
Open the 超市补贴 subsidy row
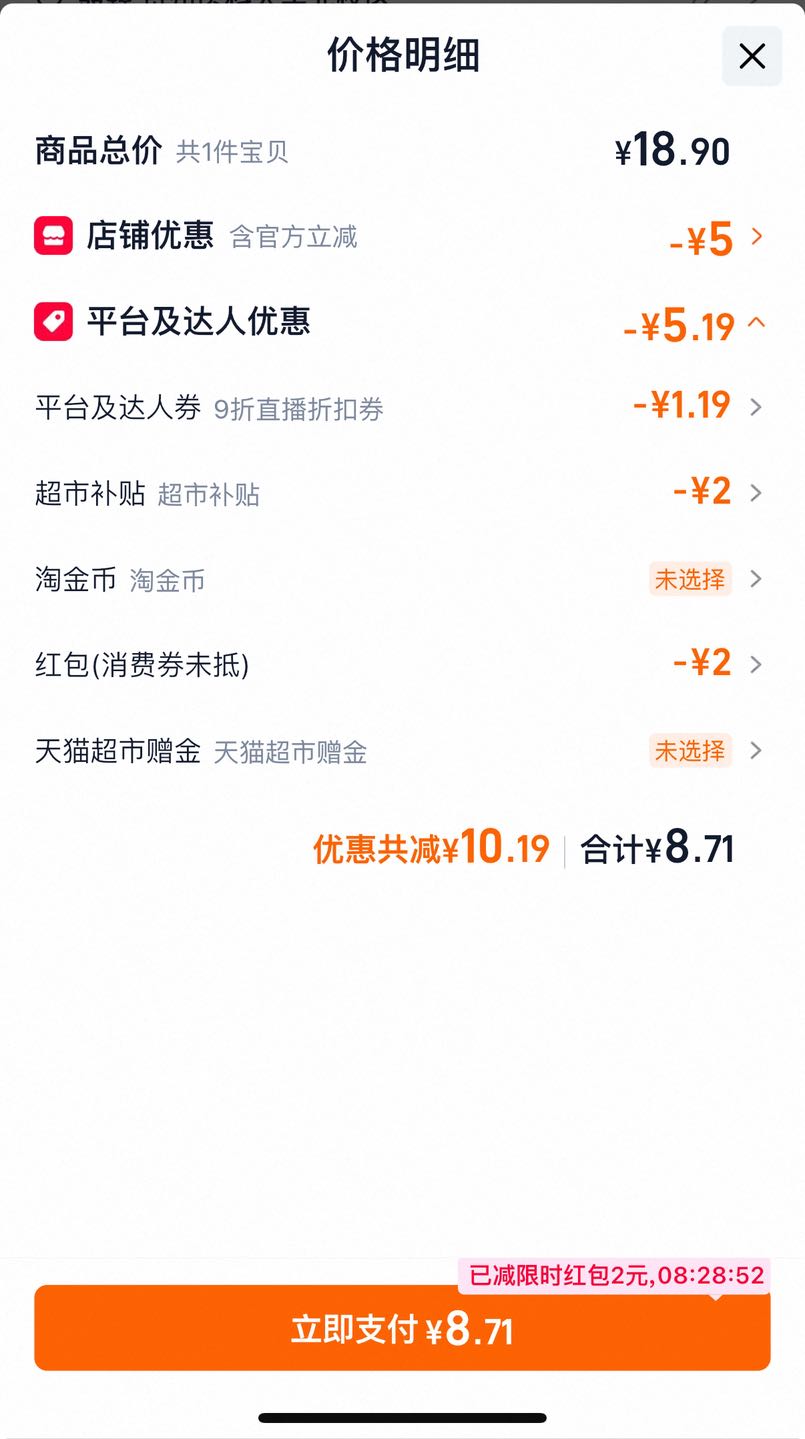[x=401, y=493]
